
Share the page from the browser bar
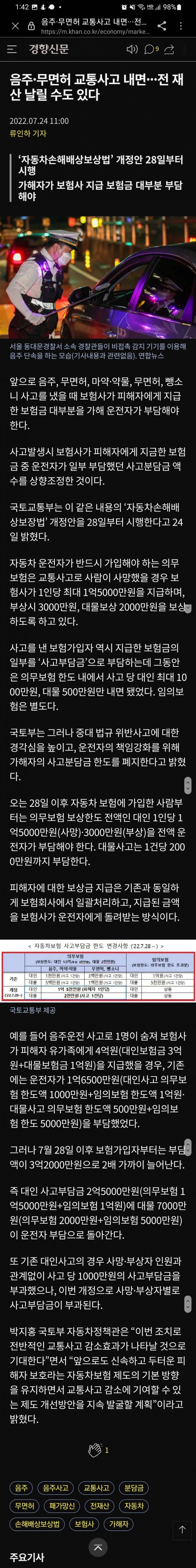[x=162, y=26]
